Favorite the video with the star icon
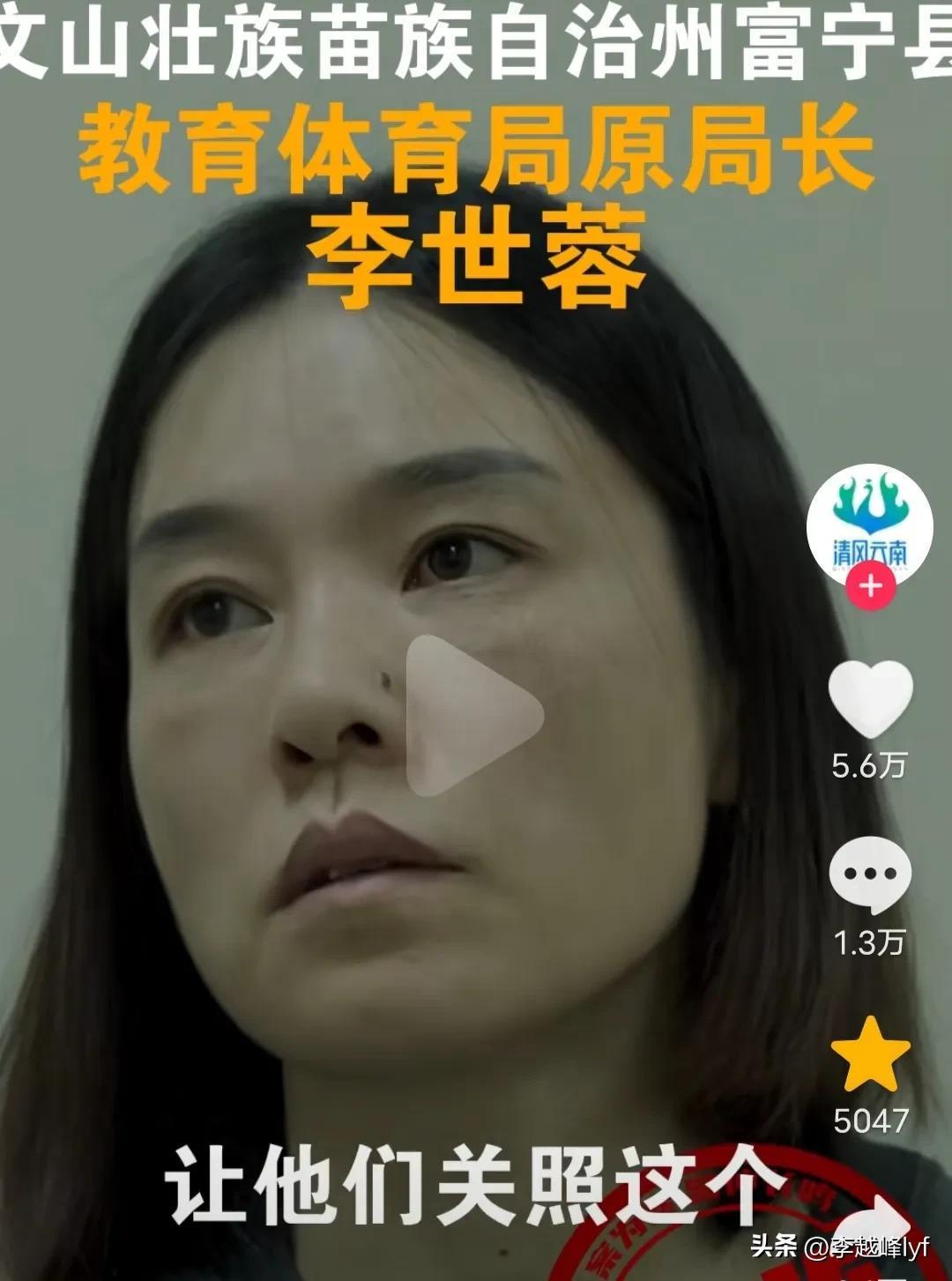 click(x=870, y=1056)
